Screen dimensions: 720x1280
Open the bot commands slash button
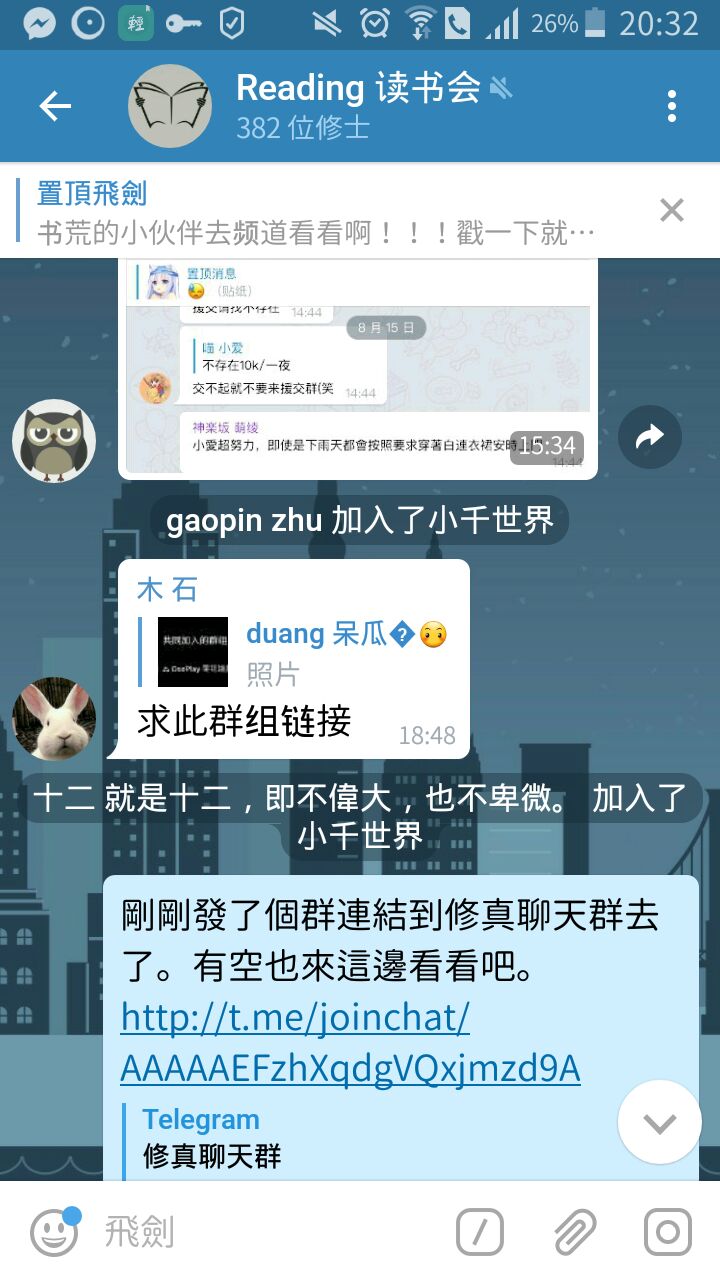point(480,1232)
